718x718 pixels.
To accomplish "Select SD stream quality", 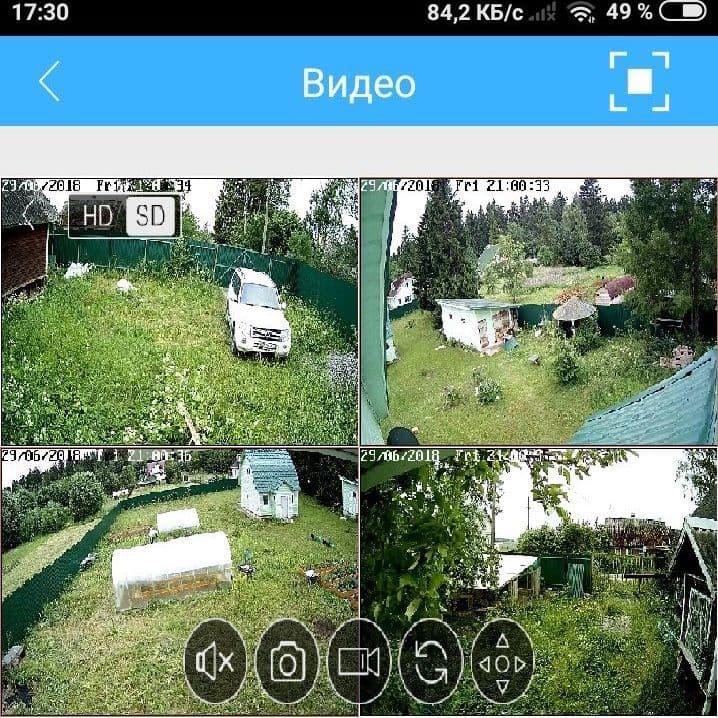I will [150, 216].
